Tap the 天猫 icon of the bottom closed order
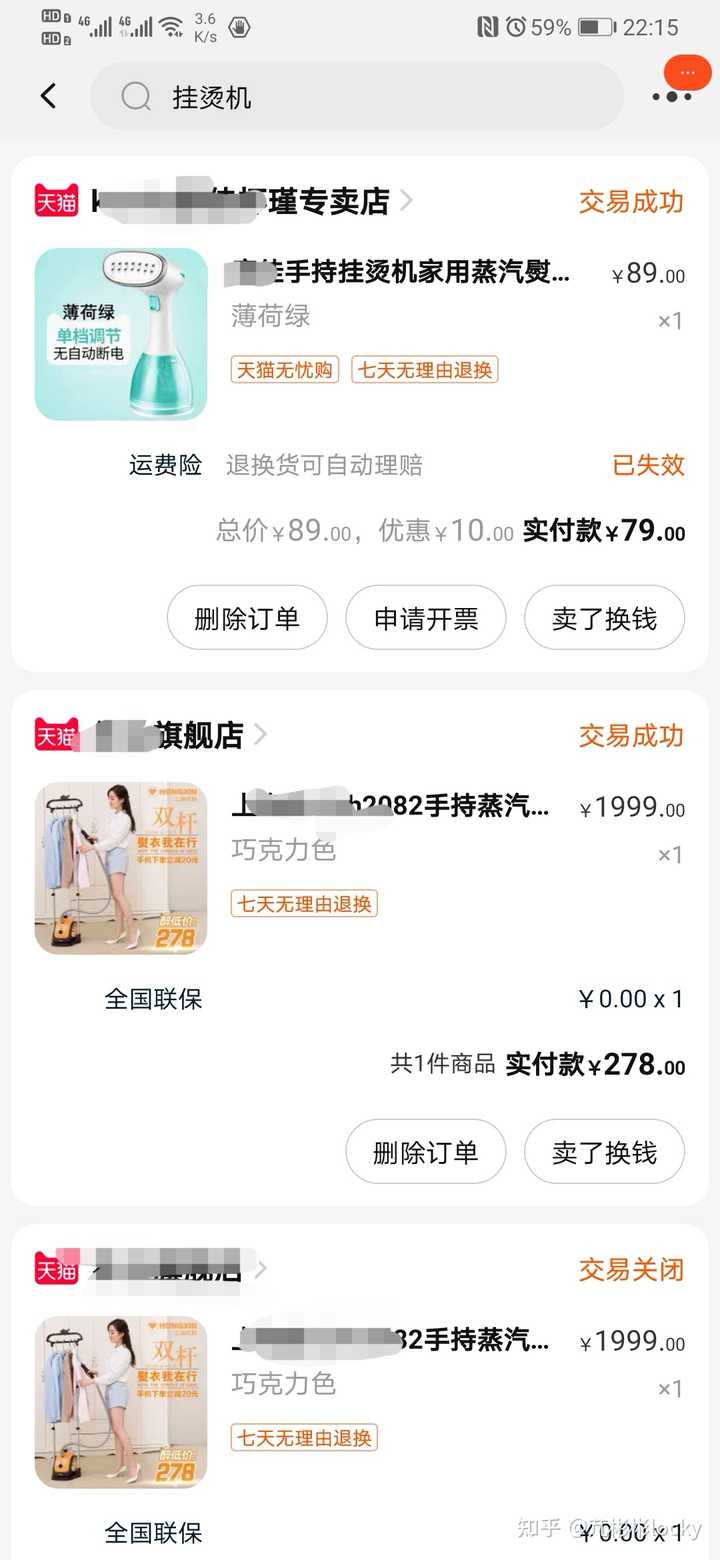 [x=56, y=1269]
